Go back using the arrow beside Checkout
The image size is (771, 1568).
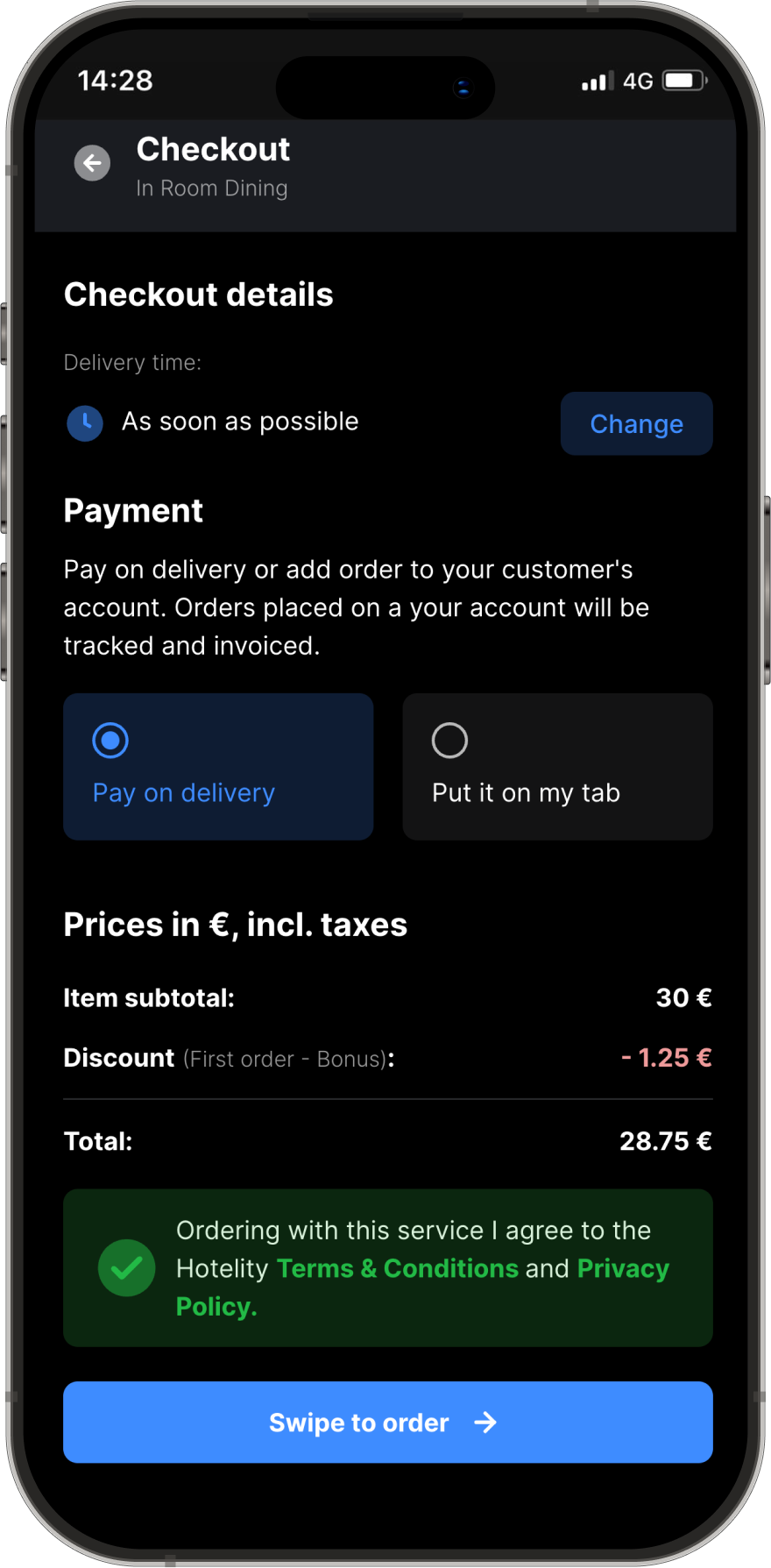click(92, 163)
